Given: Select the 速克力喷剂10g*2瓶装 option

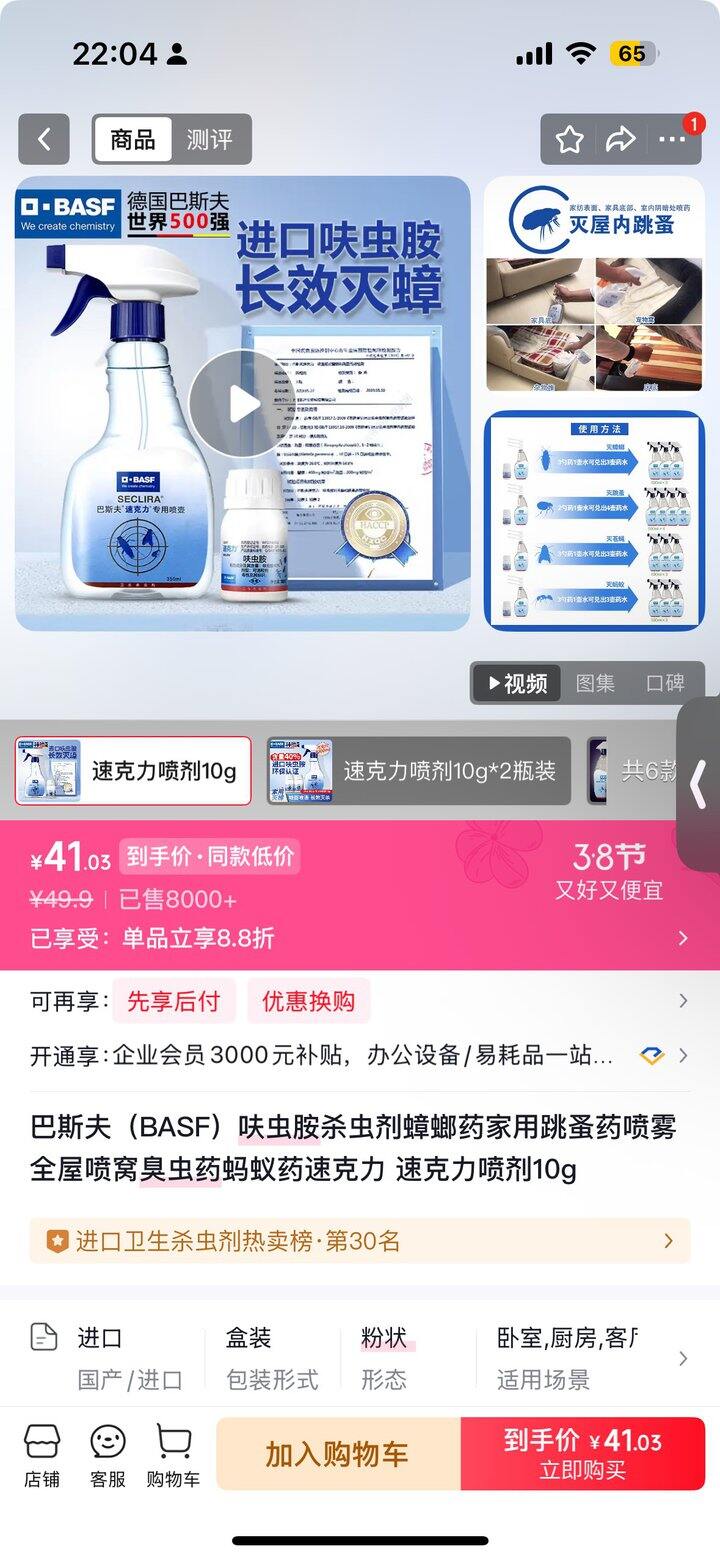Looking at the screenshot, I should [x=419, y=771].
